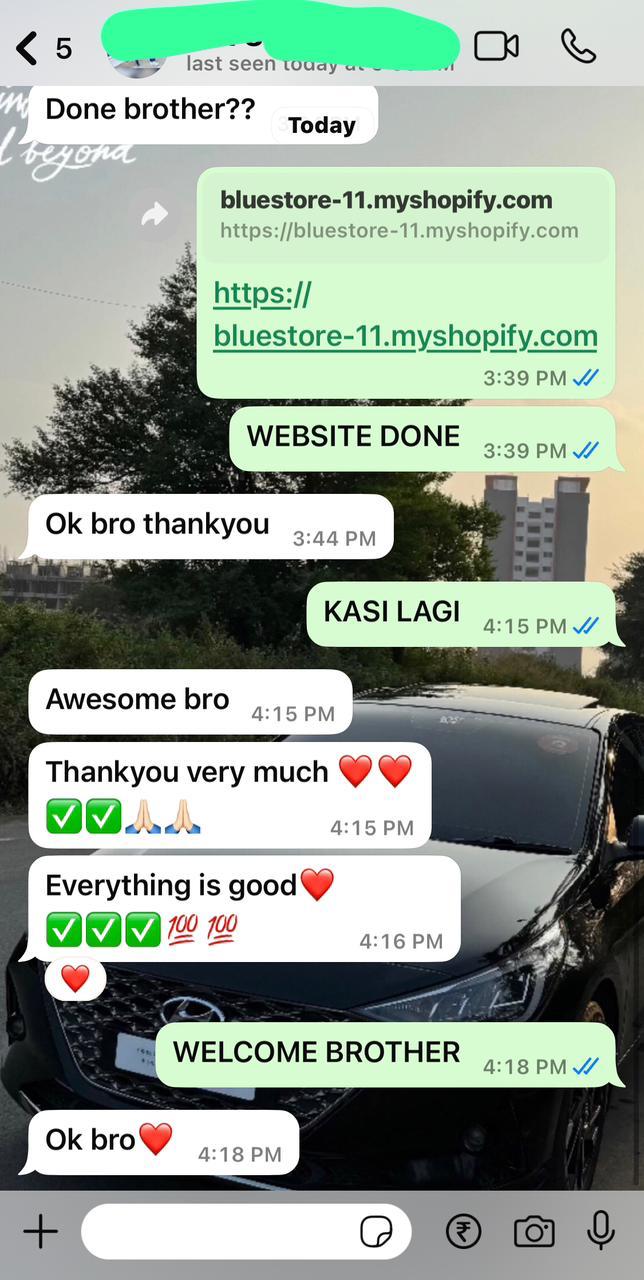Open the attachment plus menu
This screenshot has height=1280, width=644.
[40, 1232]
